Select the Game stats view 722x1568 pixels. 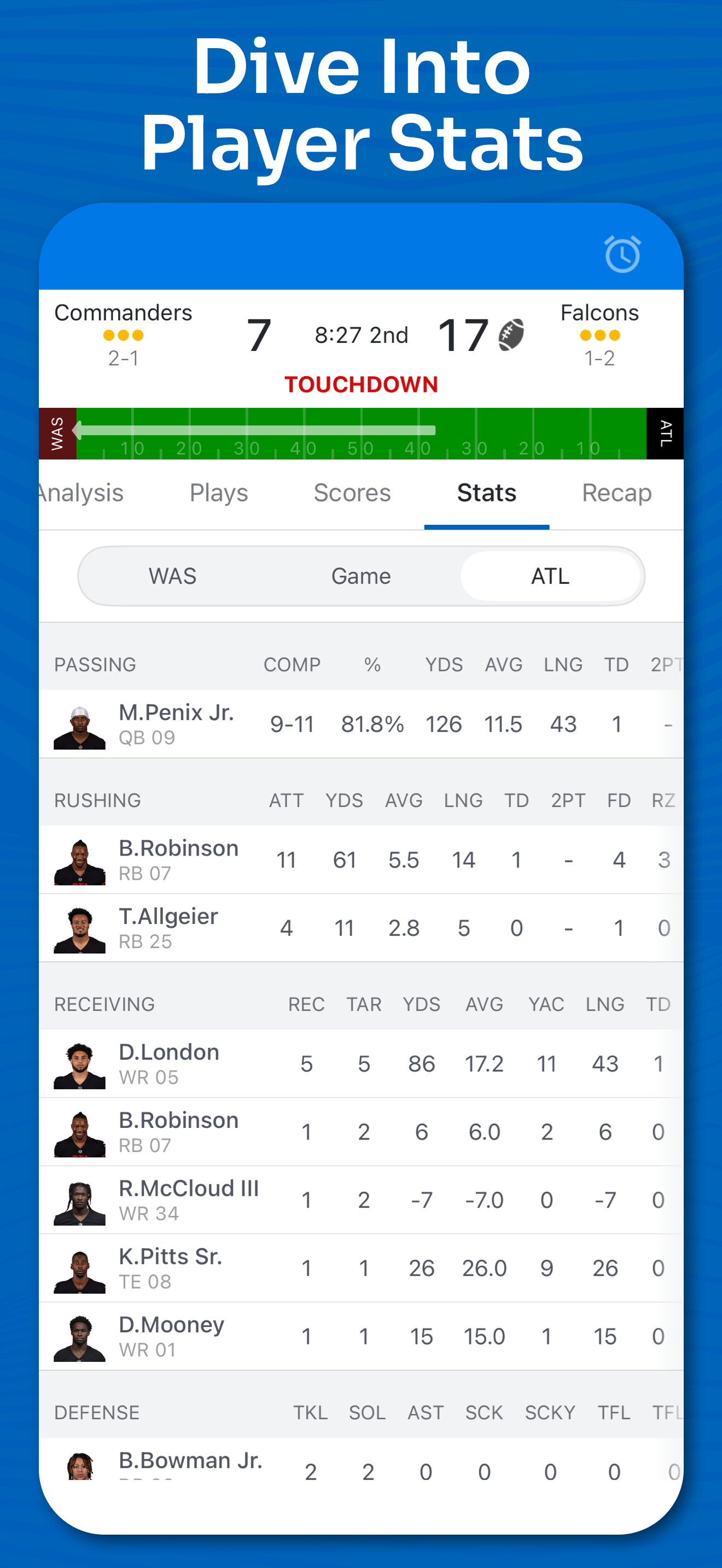(x=362, y=576)
